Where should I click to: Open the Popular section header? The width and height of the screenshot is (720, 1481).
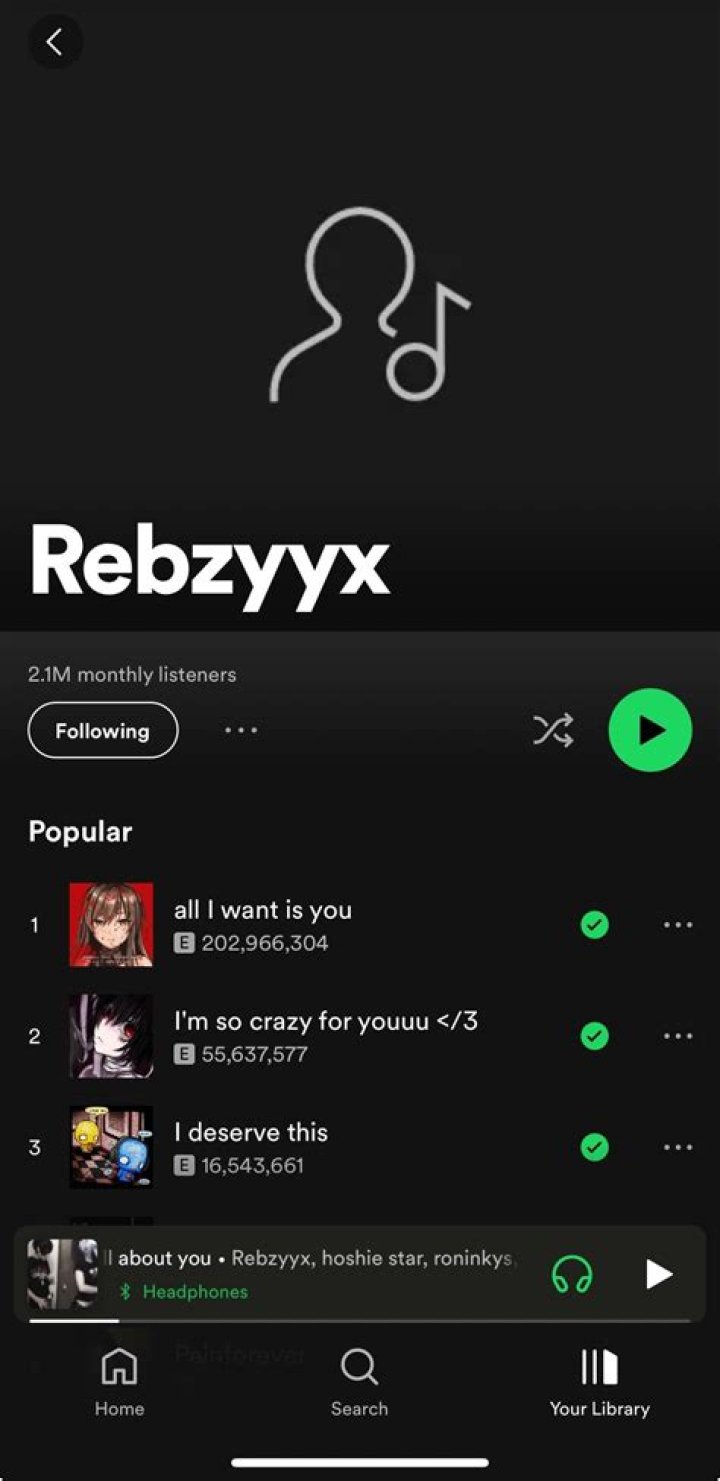click(80, 832)
